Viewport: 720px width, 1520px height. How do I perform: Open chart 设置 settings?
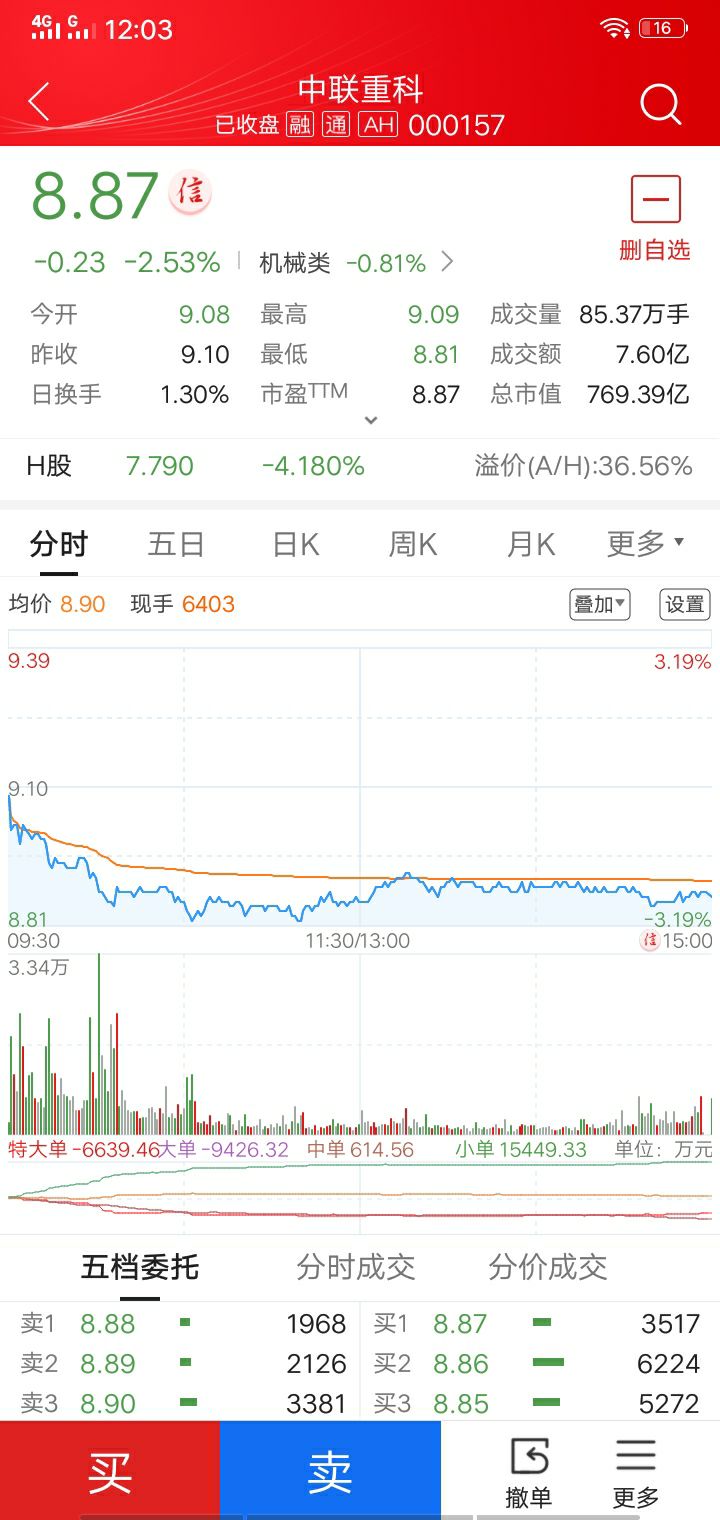pos(685,604)
